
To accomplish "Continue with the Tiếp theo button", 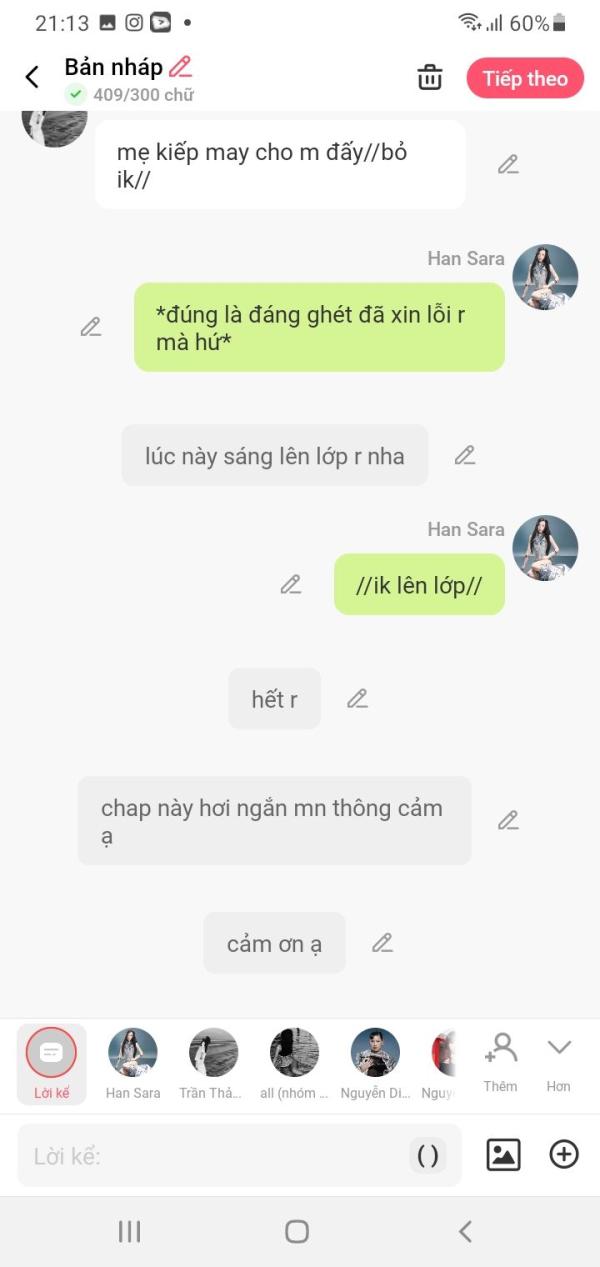I will point(525,78).
